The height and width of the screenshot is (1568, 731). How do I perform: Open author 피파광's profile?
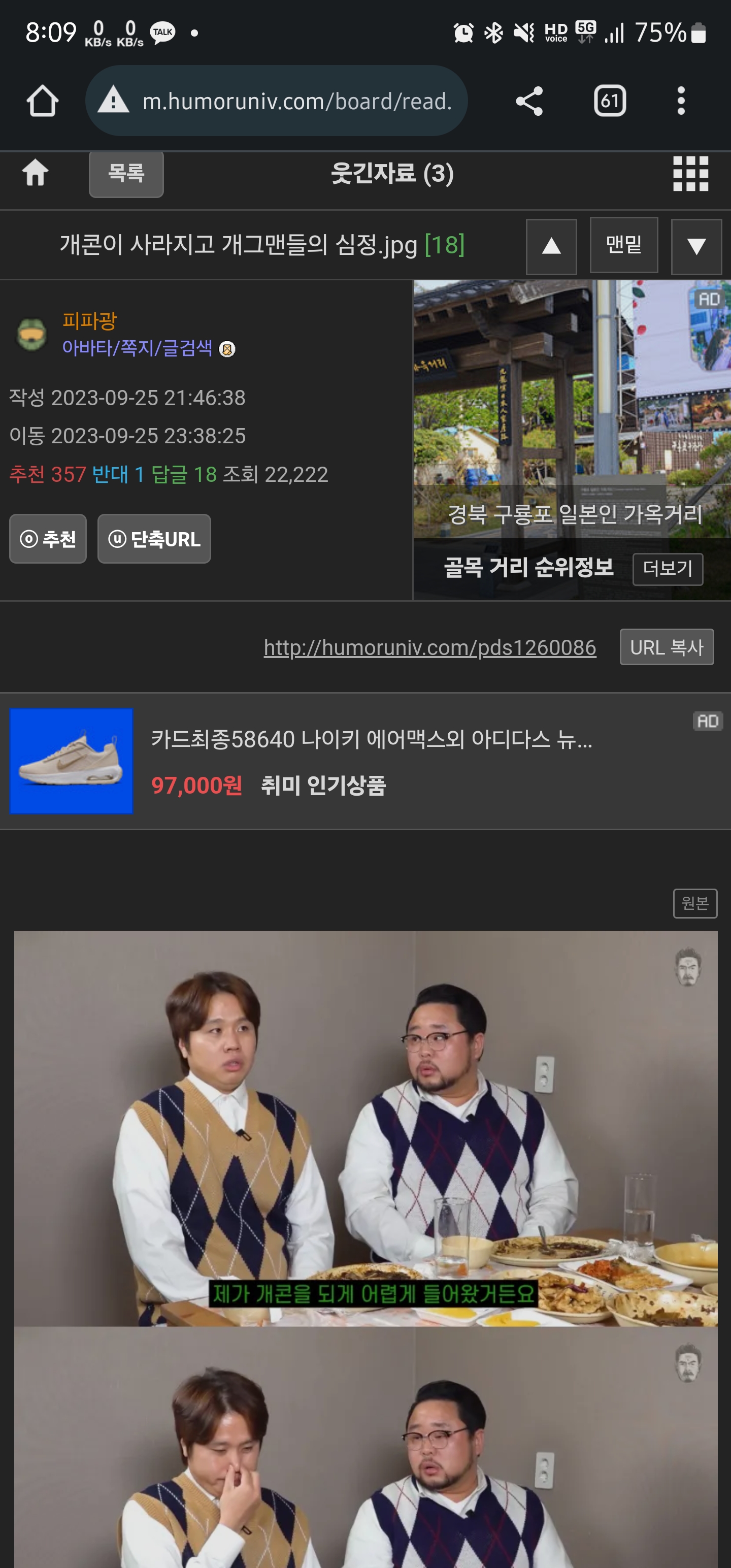click(x=89, y=320)
